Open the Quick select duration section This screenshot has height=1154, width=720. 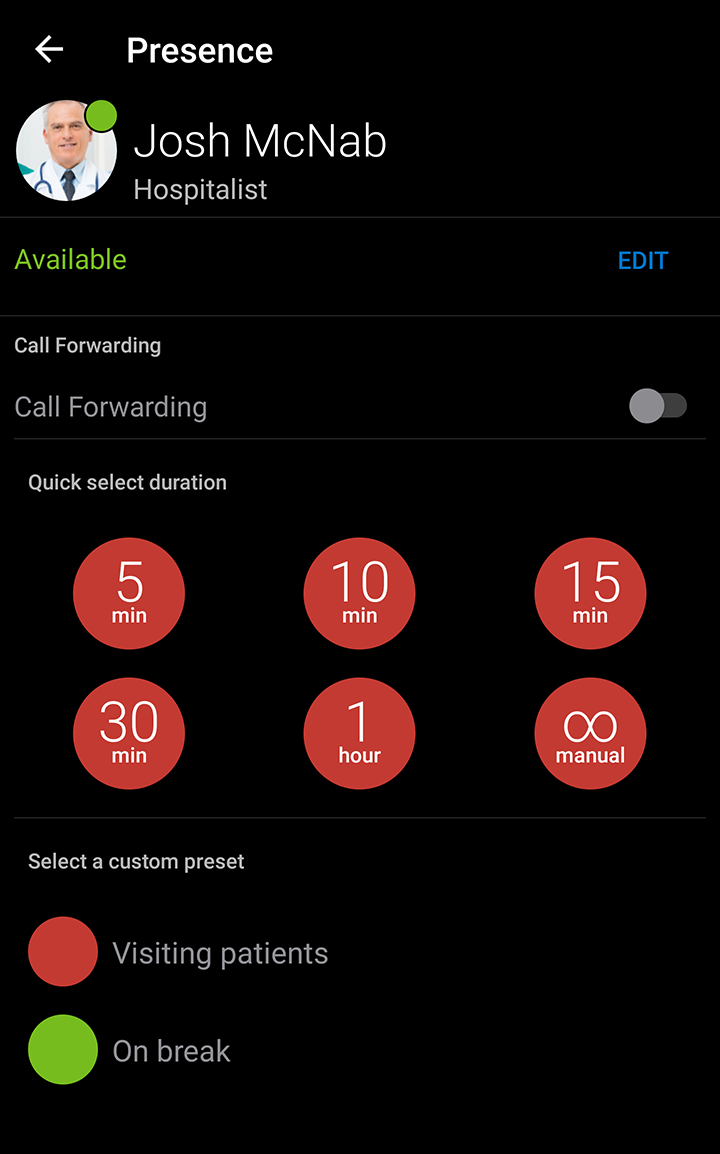[127, 482]
